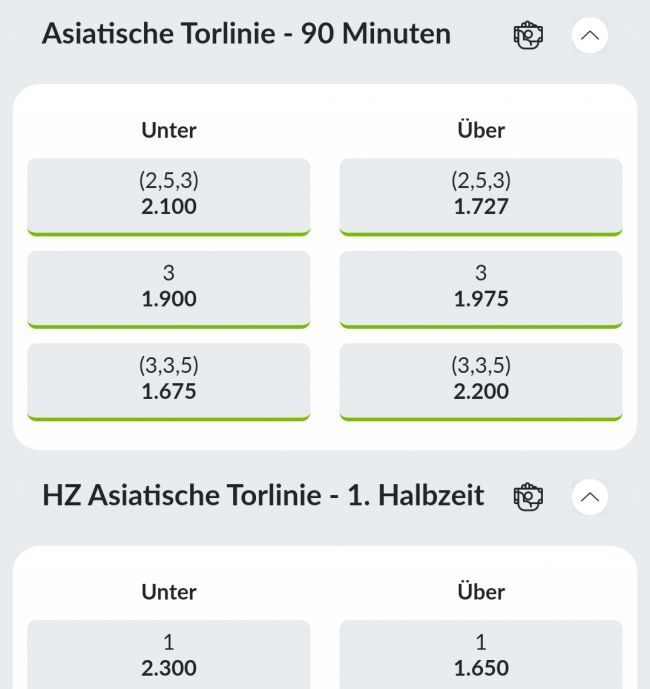Pick Über 3 at odds 1.975
The image size is (650, 689).
[x=481, y=287]
